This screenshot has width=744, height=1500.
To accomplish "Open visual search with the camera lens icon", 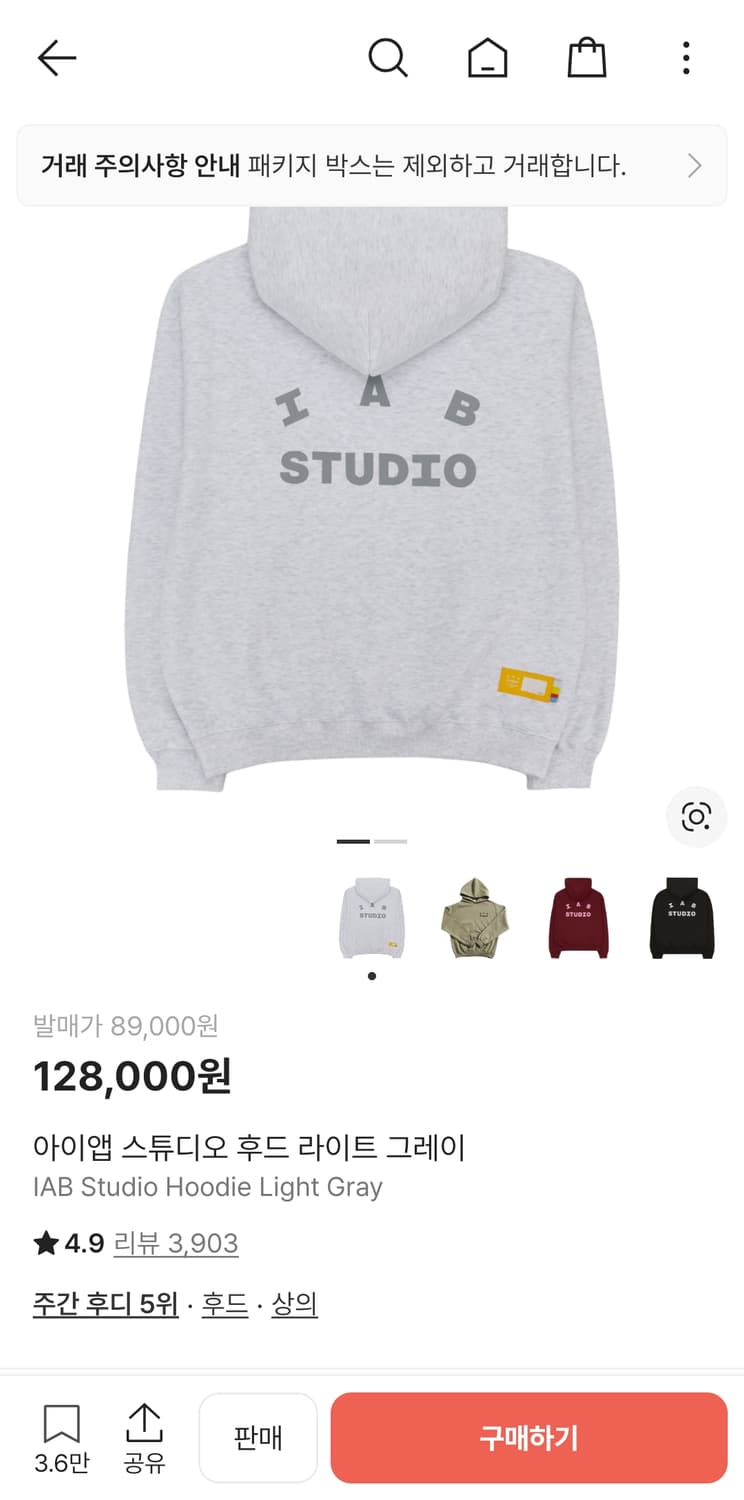I will click(x=696, y=817).
